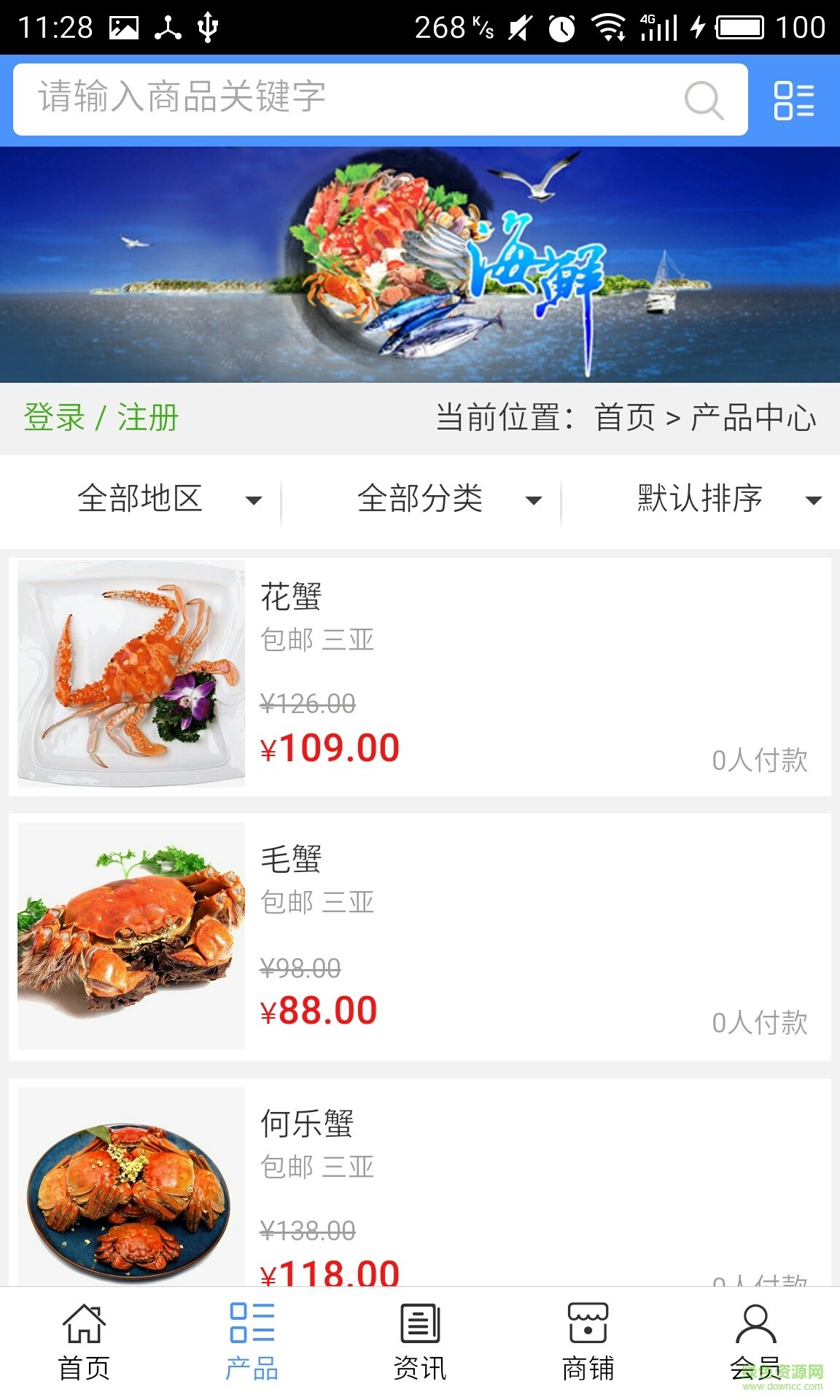Open the 毛蟹 product card
Screen dimensions: 840x1400
[x=420, y=937]
